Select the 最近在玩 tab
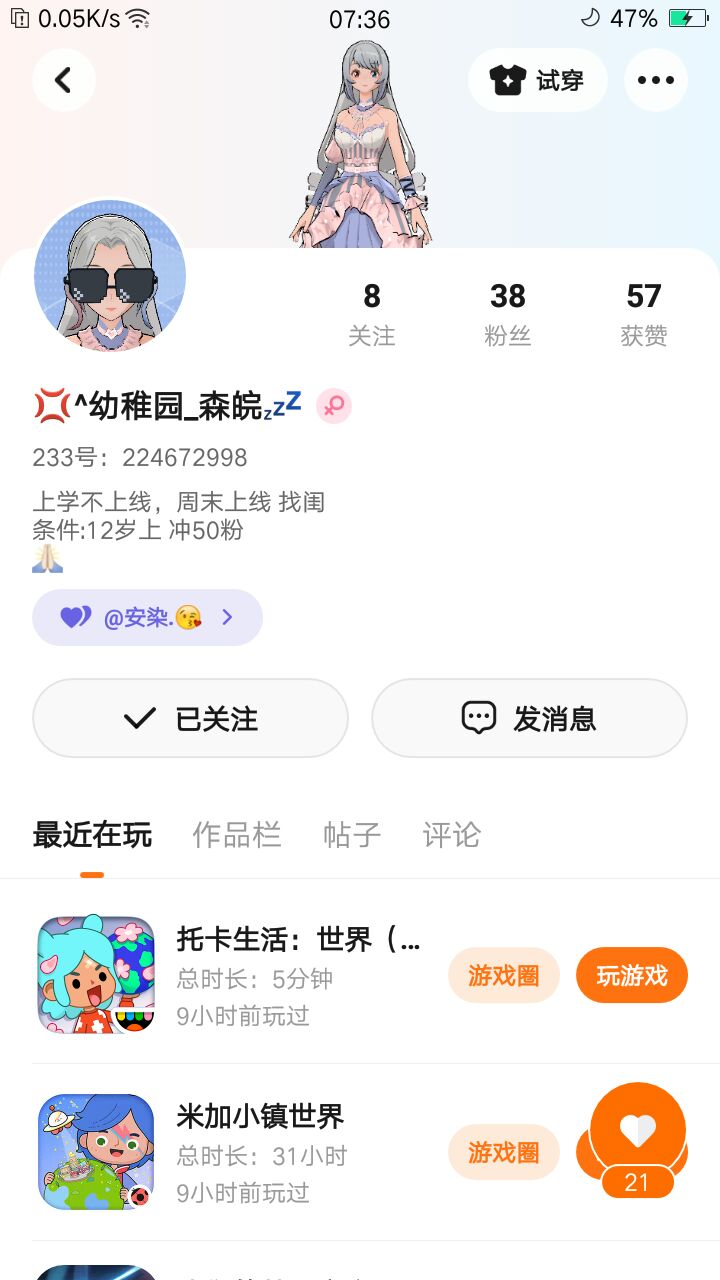The width and height of the screenshot is (720, 1280). 92,835
